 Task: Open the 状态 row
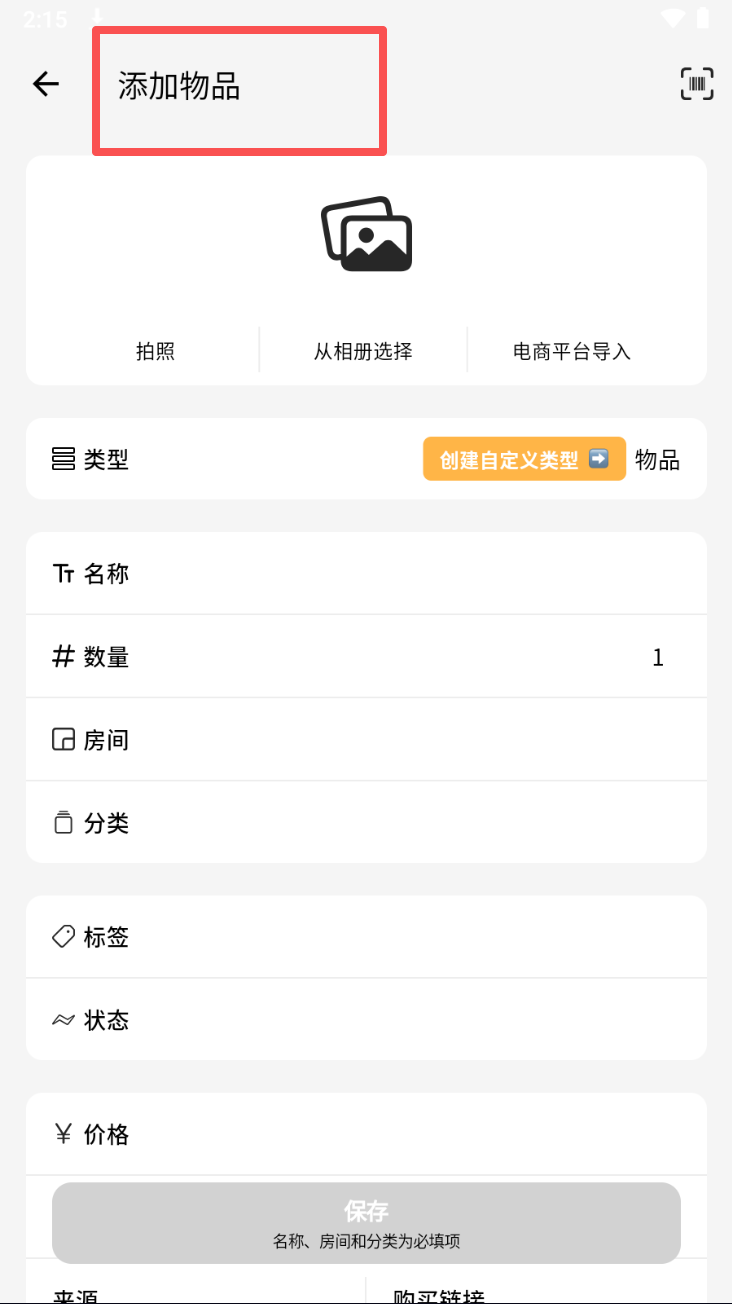(366, 1020)
